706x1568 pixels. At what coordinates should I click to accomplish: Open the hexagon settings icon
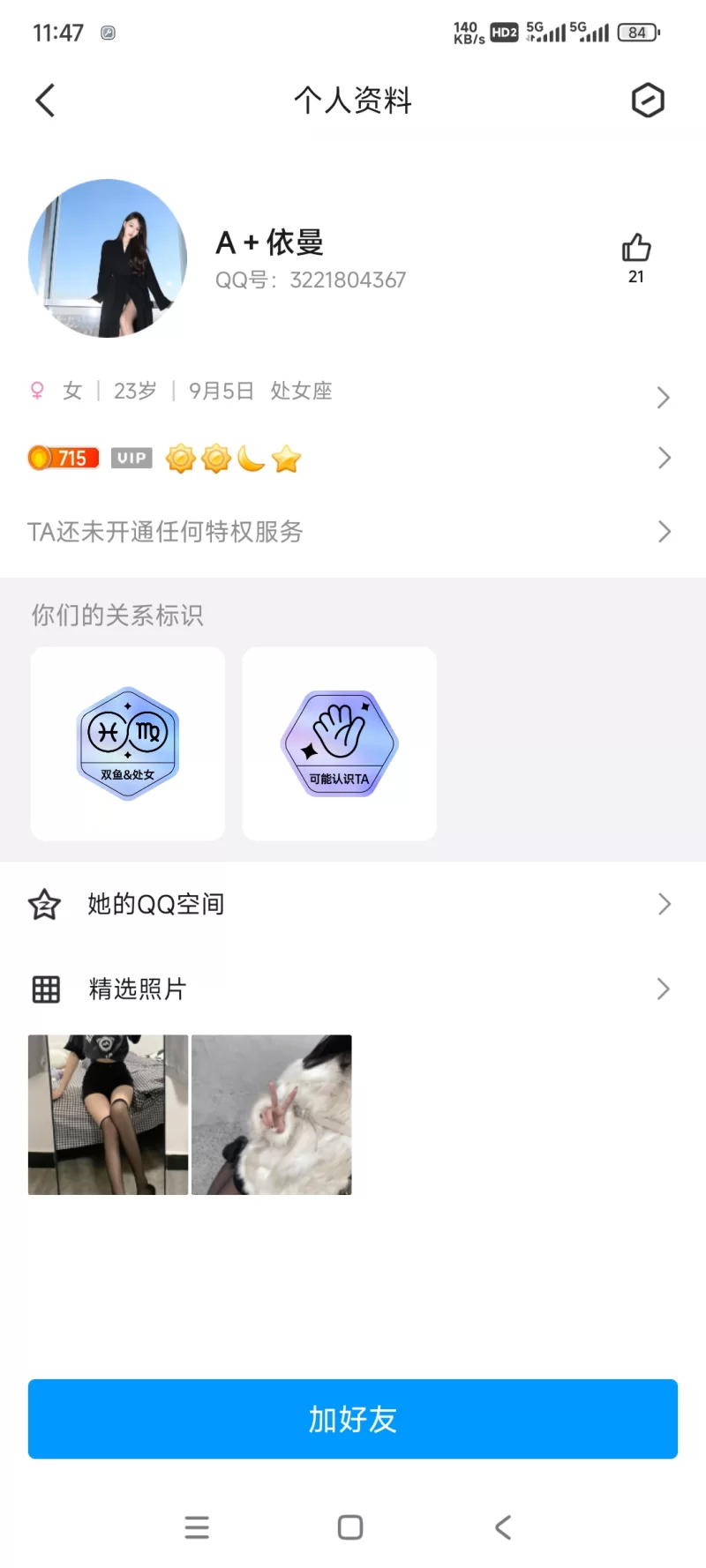coord(648,101)
